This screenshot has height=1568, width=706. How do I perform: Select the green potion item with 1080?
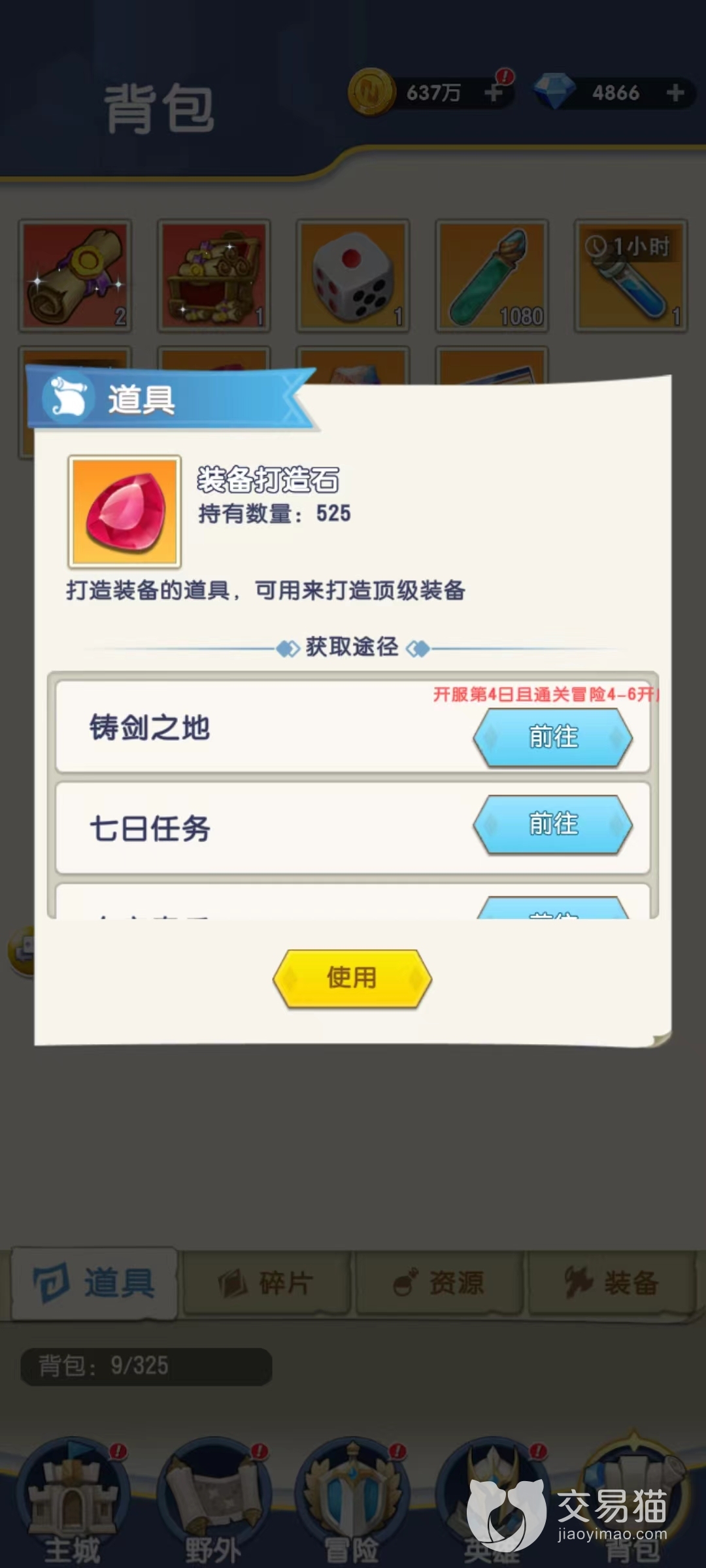click(492, 276)
